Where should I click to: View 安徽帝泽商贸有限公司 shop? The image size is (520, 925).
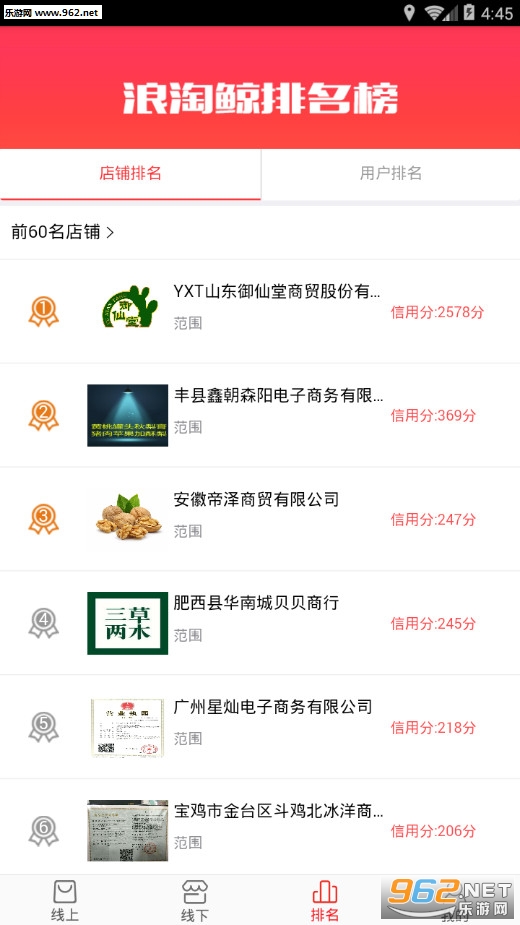point(260,519)
